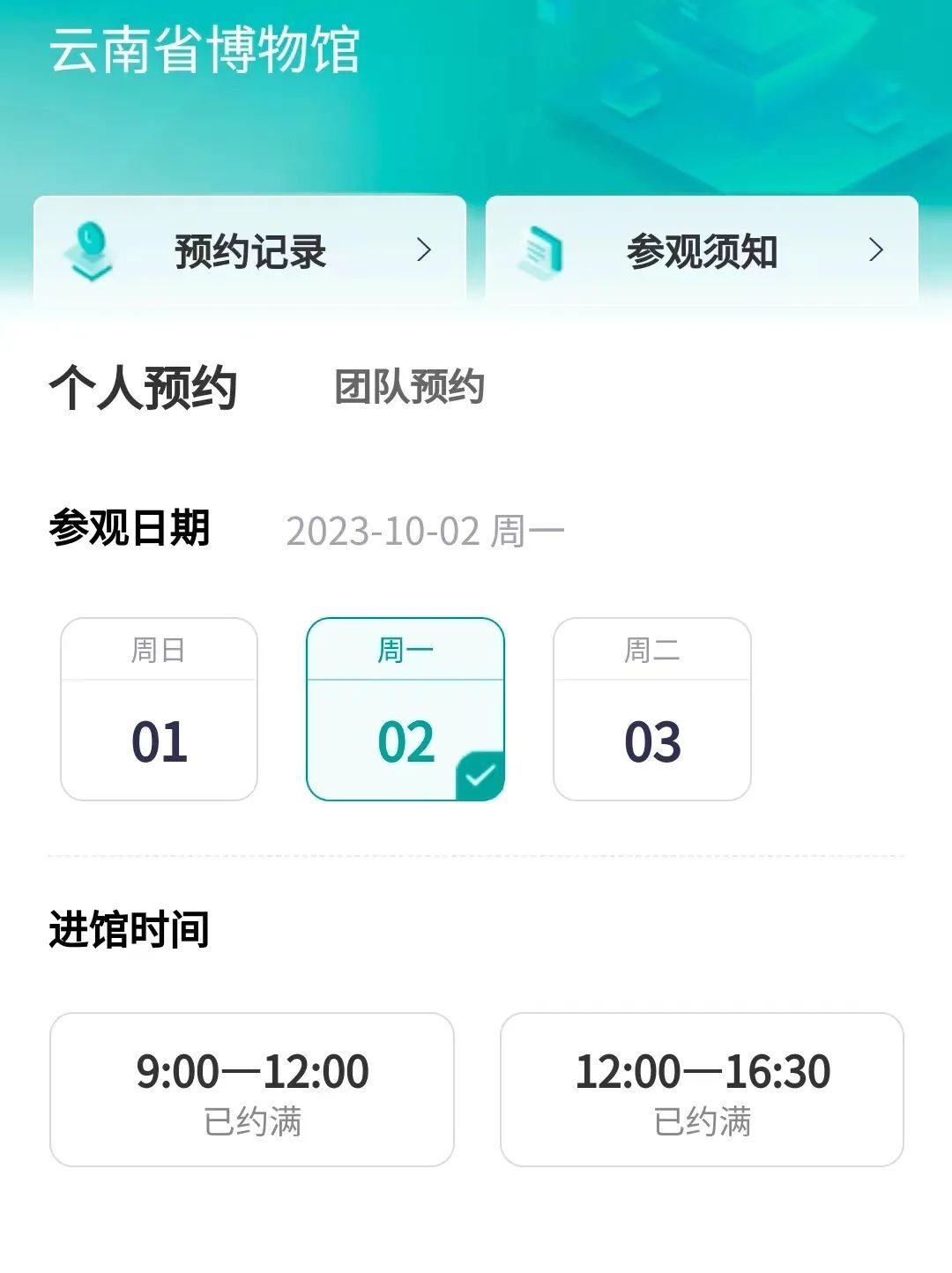Select 周一 02 as visit date
Image resolution: width=952 pixels, height=1273 pixels.
[405, 710]
